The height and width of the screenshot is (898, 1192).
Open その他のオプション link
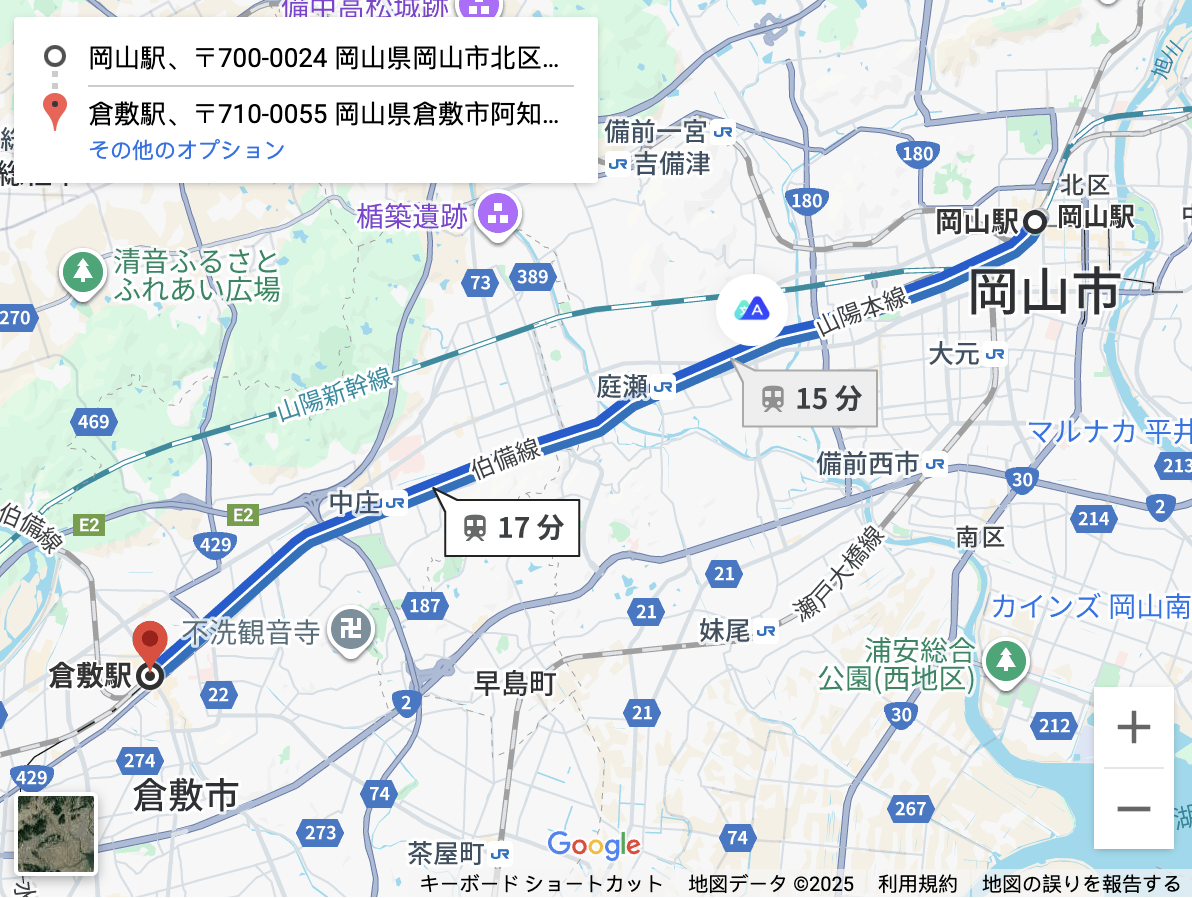187,150
